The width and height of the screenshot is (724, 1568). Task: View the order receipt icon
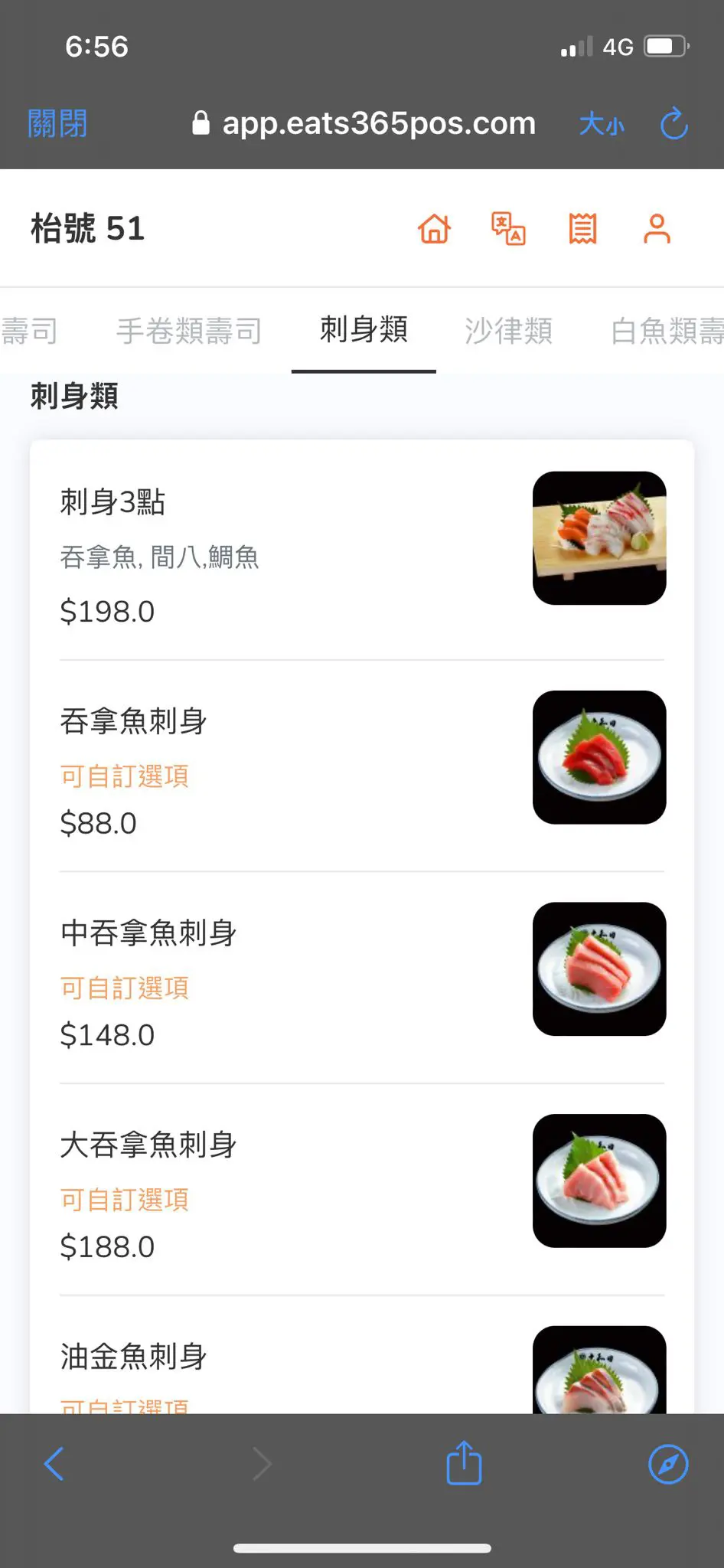point(582,228)
